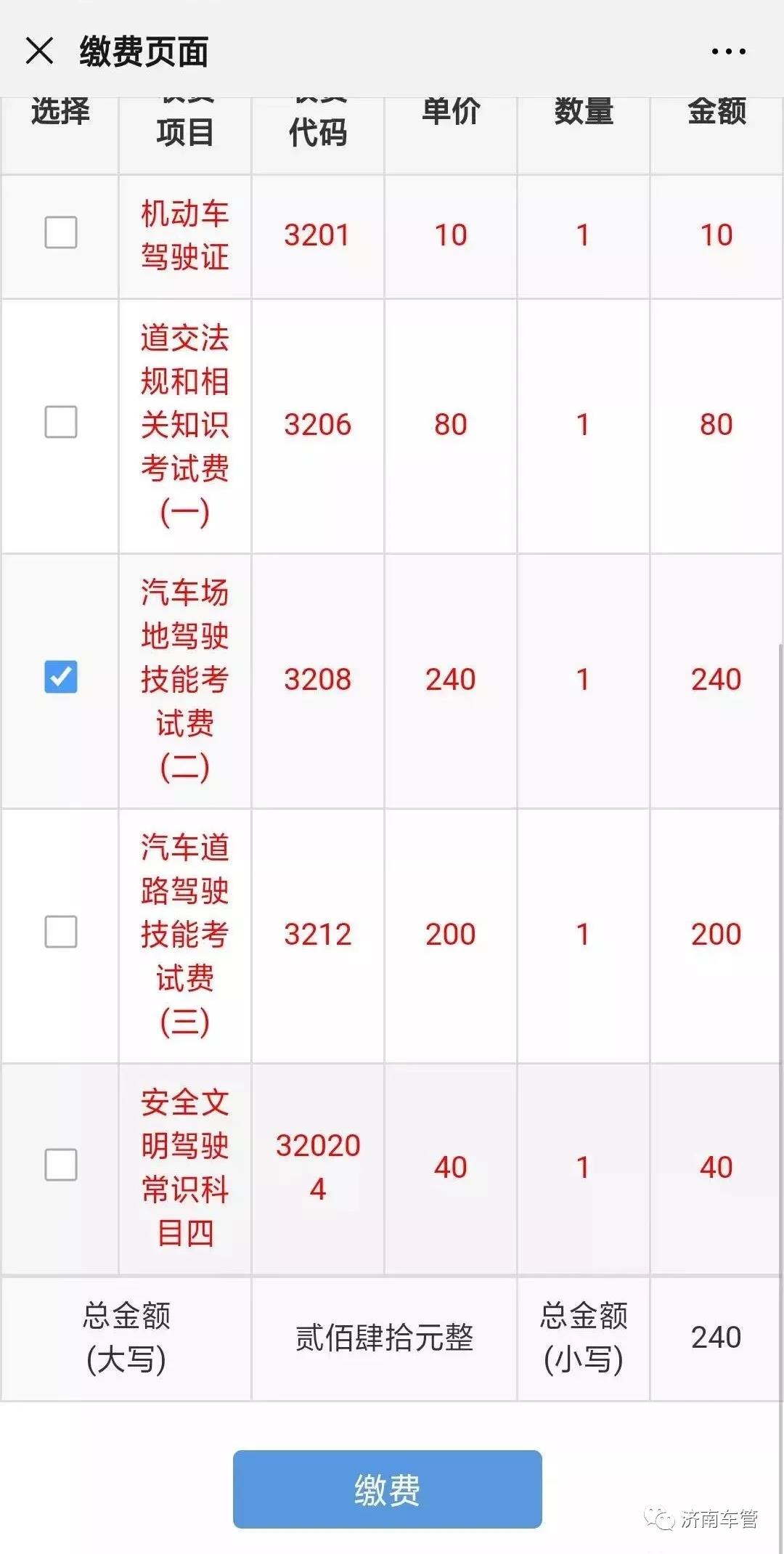Open the three-dot overflow menu
The width and height of the screenshot is (784, 1554).
click(x=728, y=52)
